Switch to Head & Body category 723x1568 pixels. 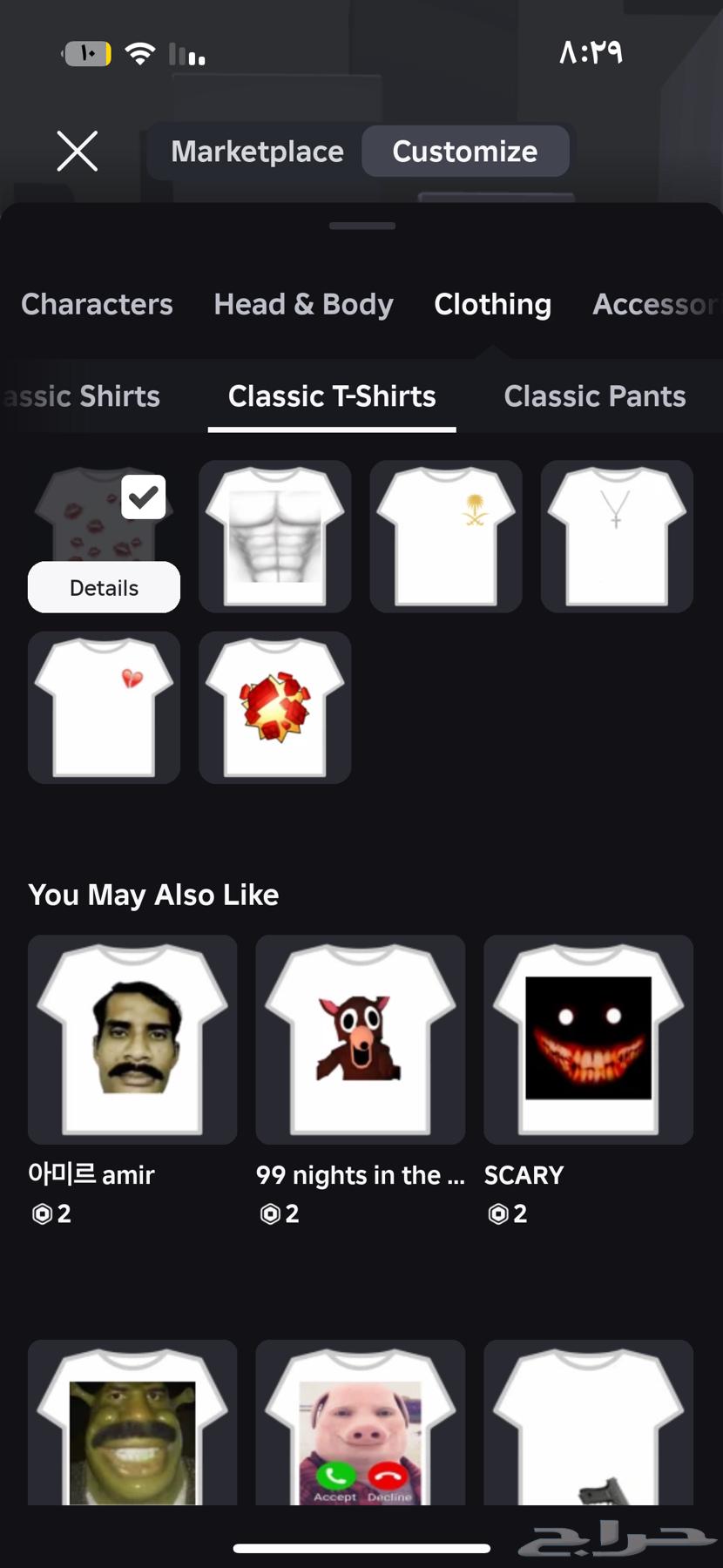point(303,304)
